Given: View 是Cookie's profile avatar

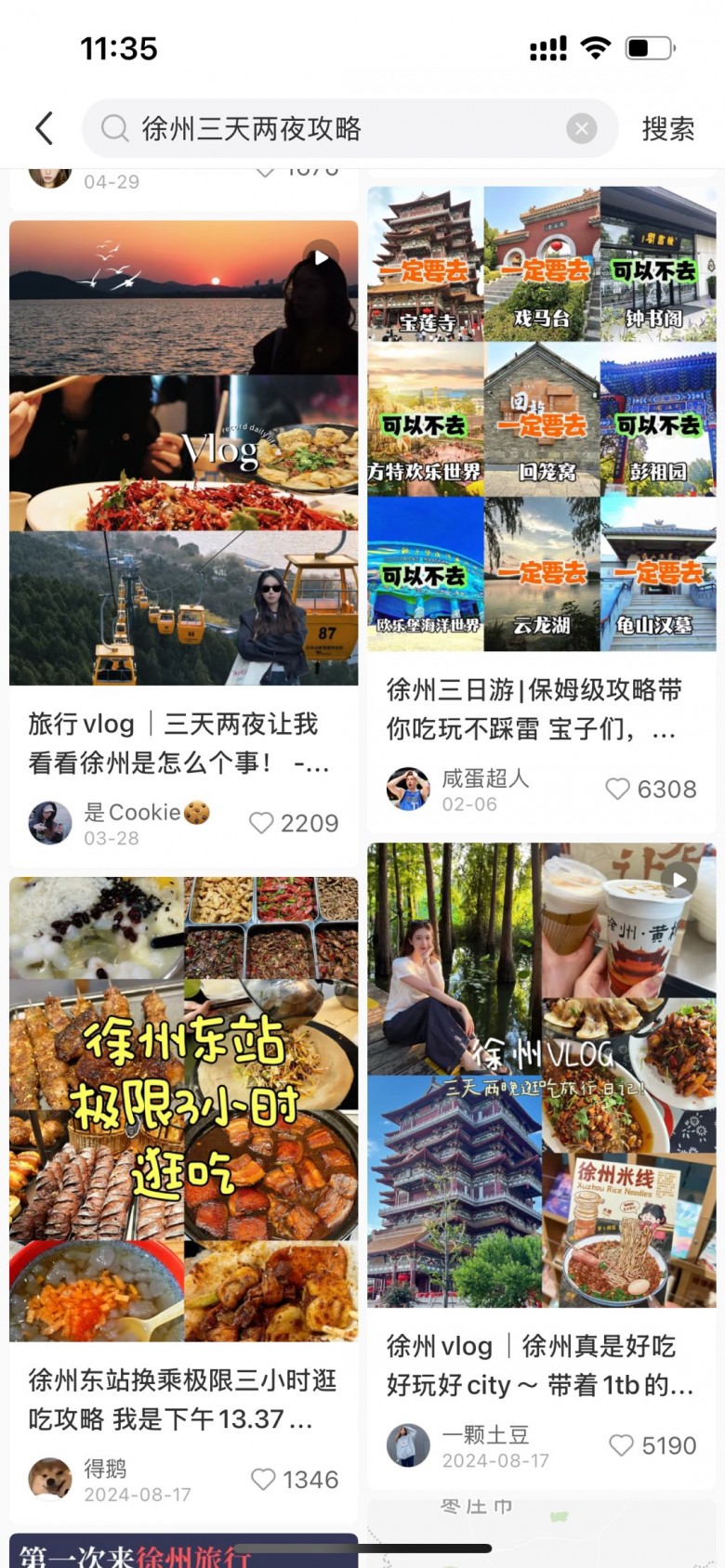Looking at the screenshot, I should 50,823.
